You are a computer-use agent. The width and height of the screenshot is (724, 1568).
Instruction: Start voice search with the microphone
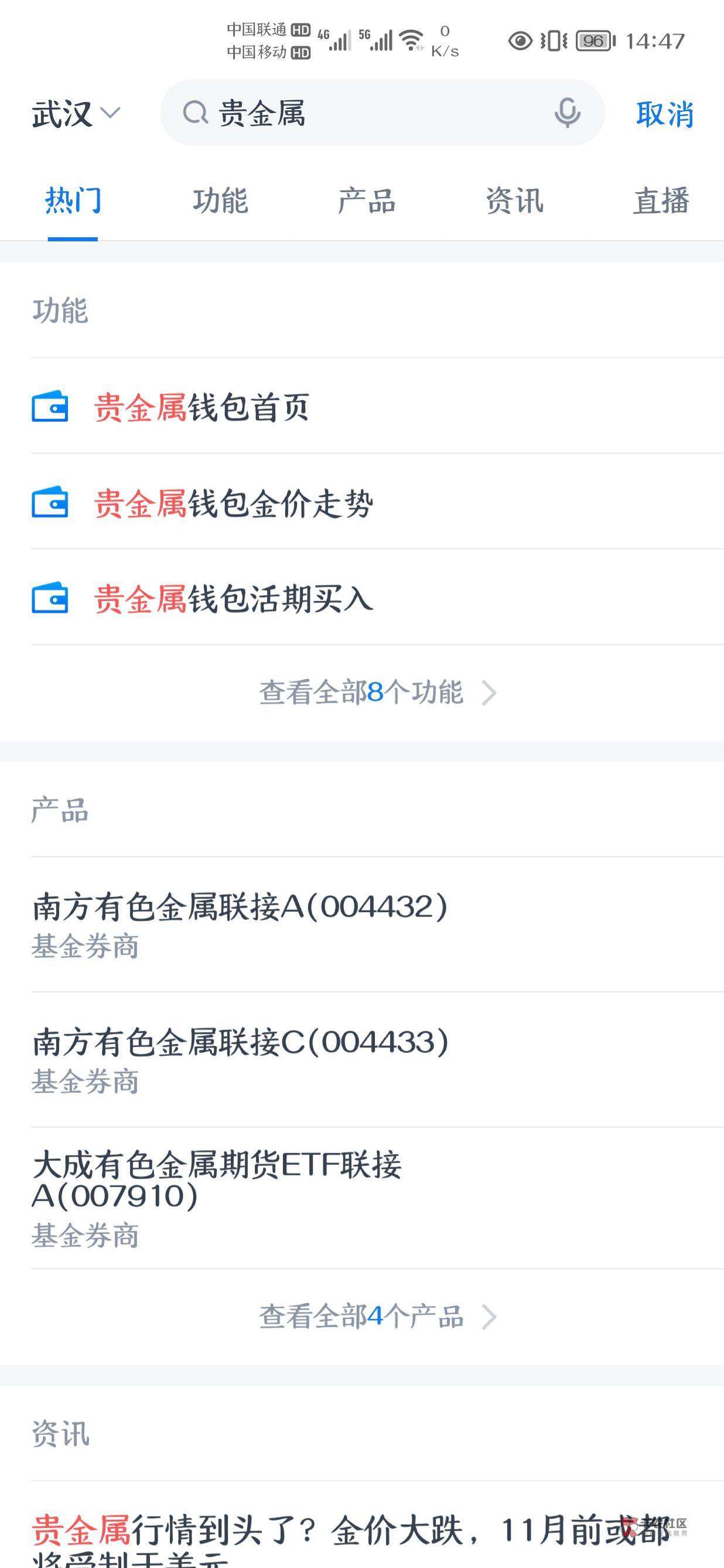[x=567, y=113]
